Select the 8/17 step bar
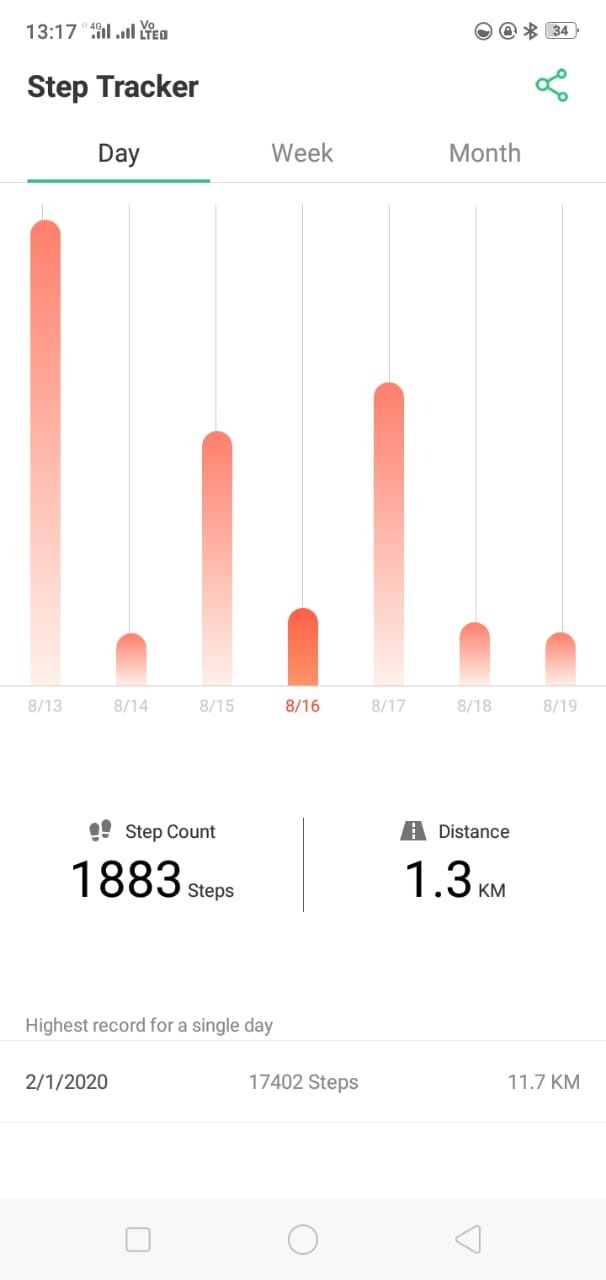The image size is (606, 1280). tap(389, 533)
